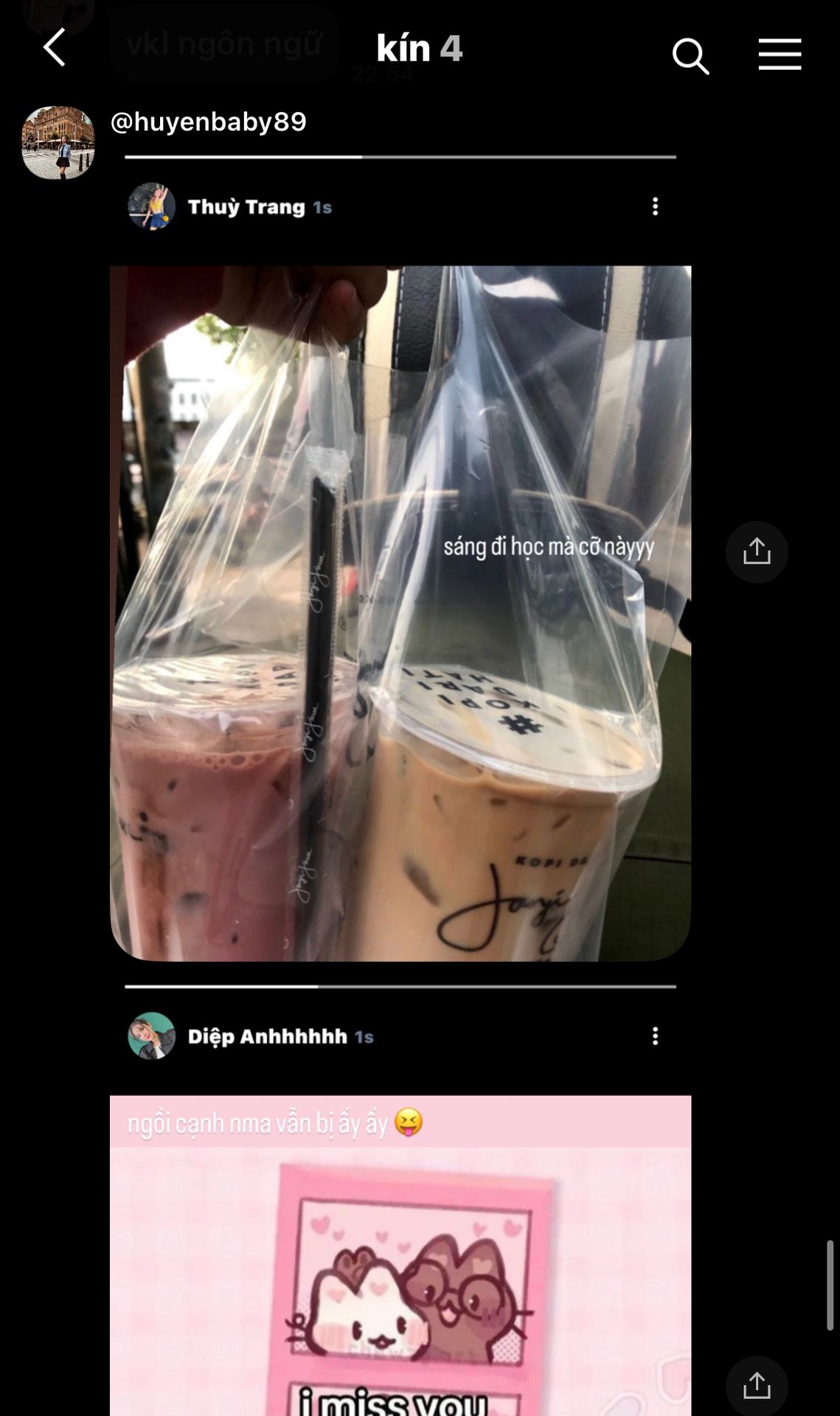View the bubble tea story image
The image size is (840, 1416).
pyautogui.click(x=400, y=613)
